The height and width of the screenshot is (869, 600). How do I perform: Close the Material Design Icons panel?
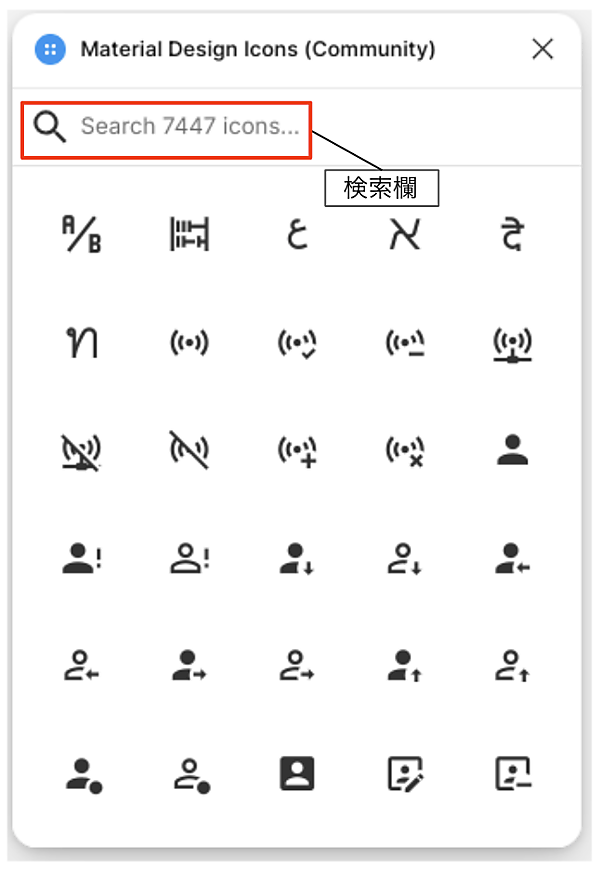click(x=542, y=49)
